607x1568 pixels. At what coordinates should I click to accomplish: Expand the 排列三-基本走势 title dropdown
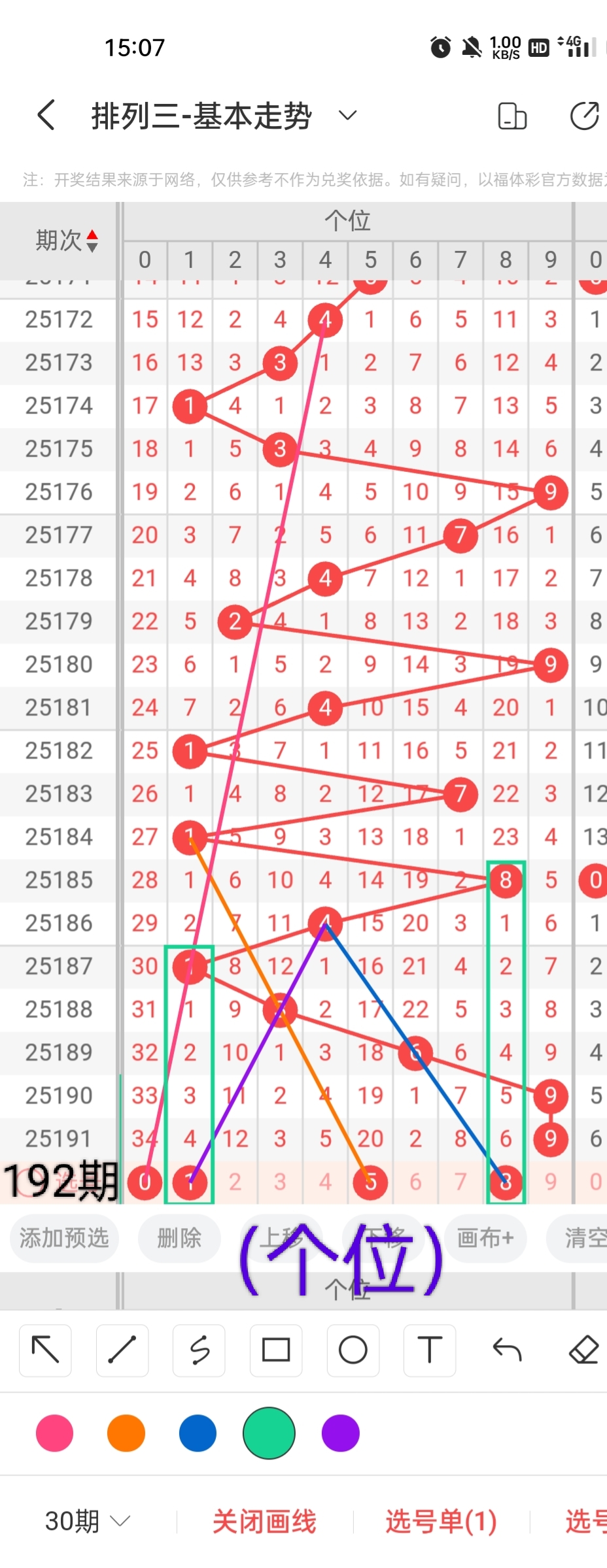347,116
